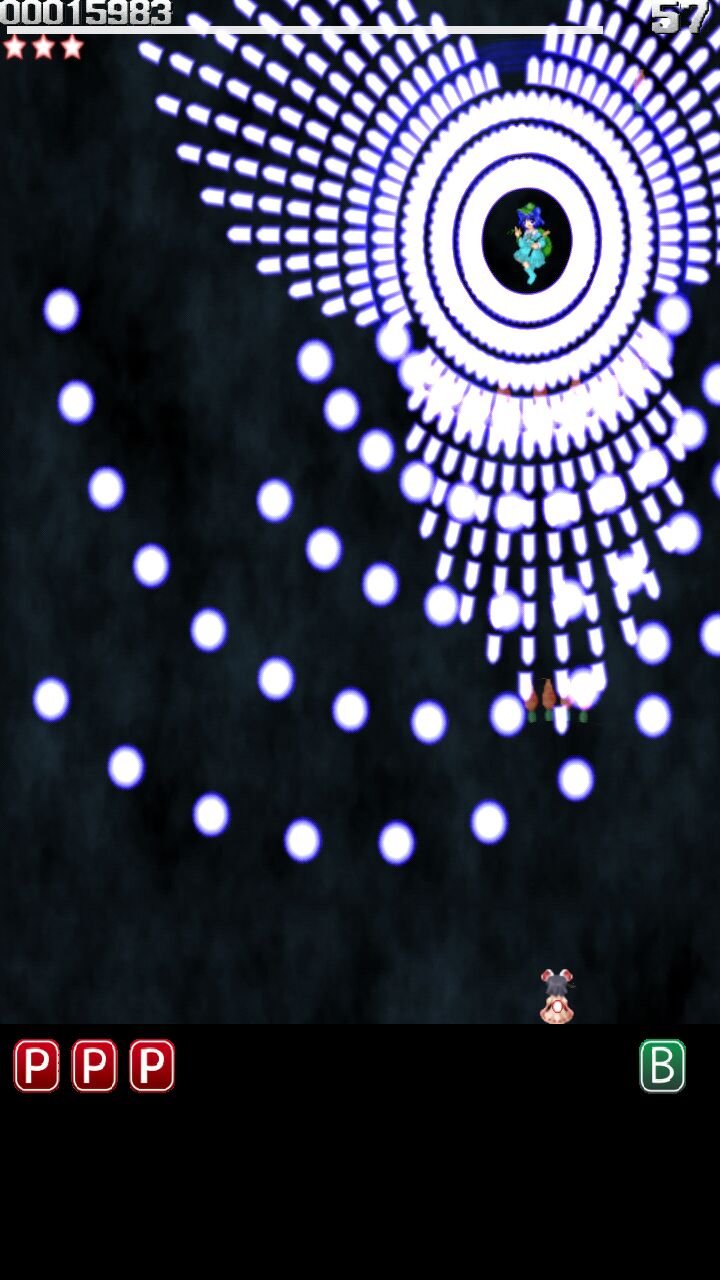Screen dimensions: 720x1280
Task: Tap the third red P button
Action: click(152, 1066)
